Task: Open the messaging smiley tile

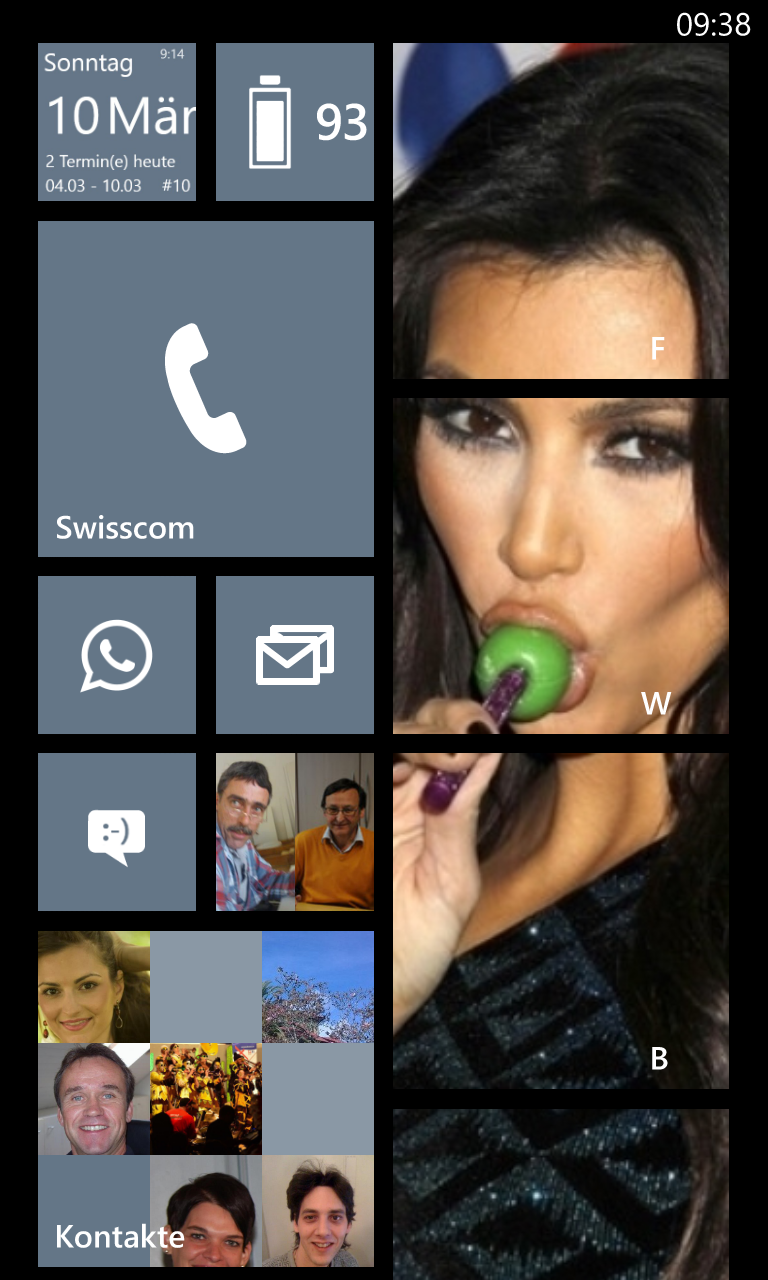Action: (117, 832)
